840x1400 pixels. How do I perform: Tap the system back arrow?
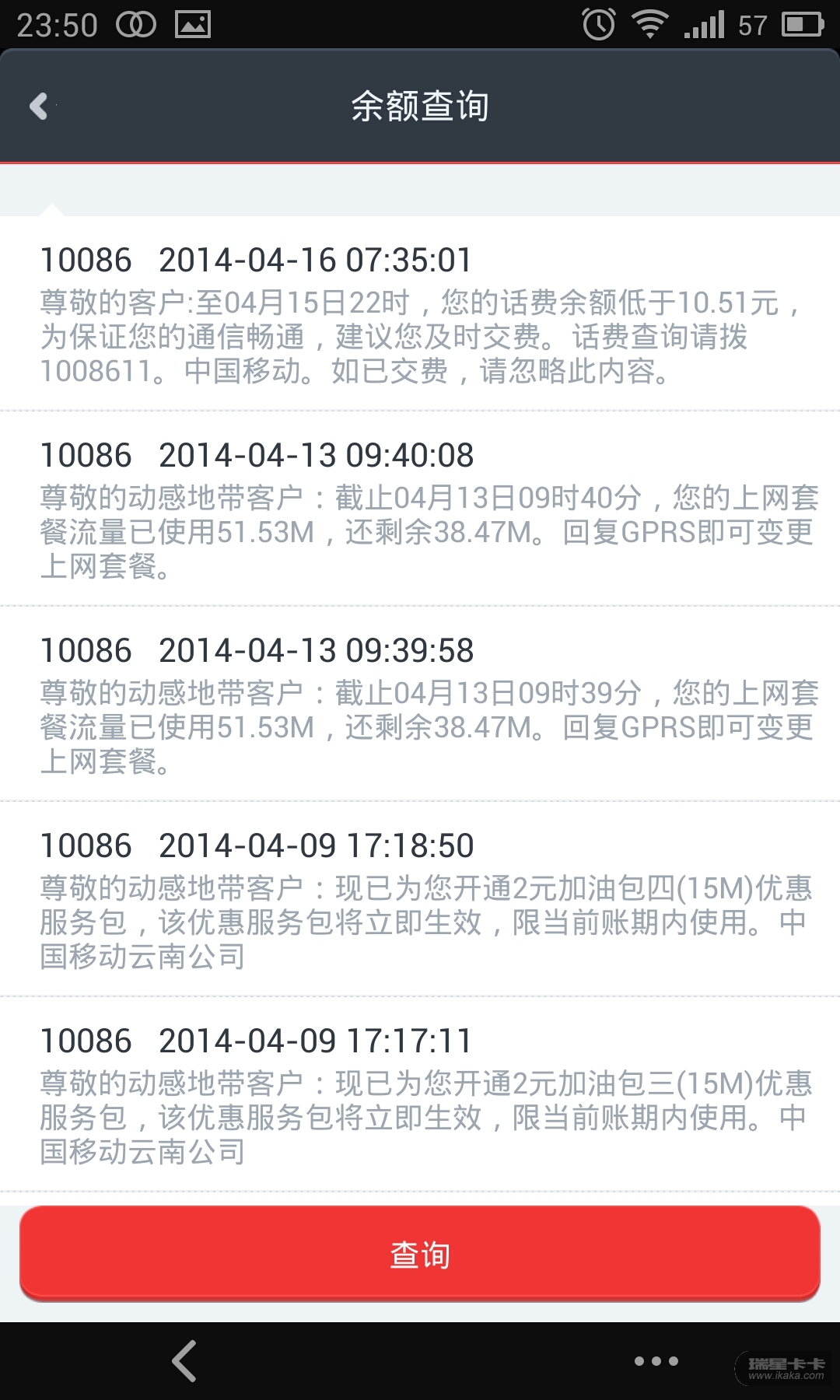(184, 1361)
